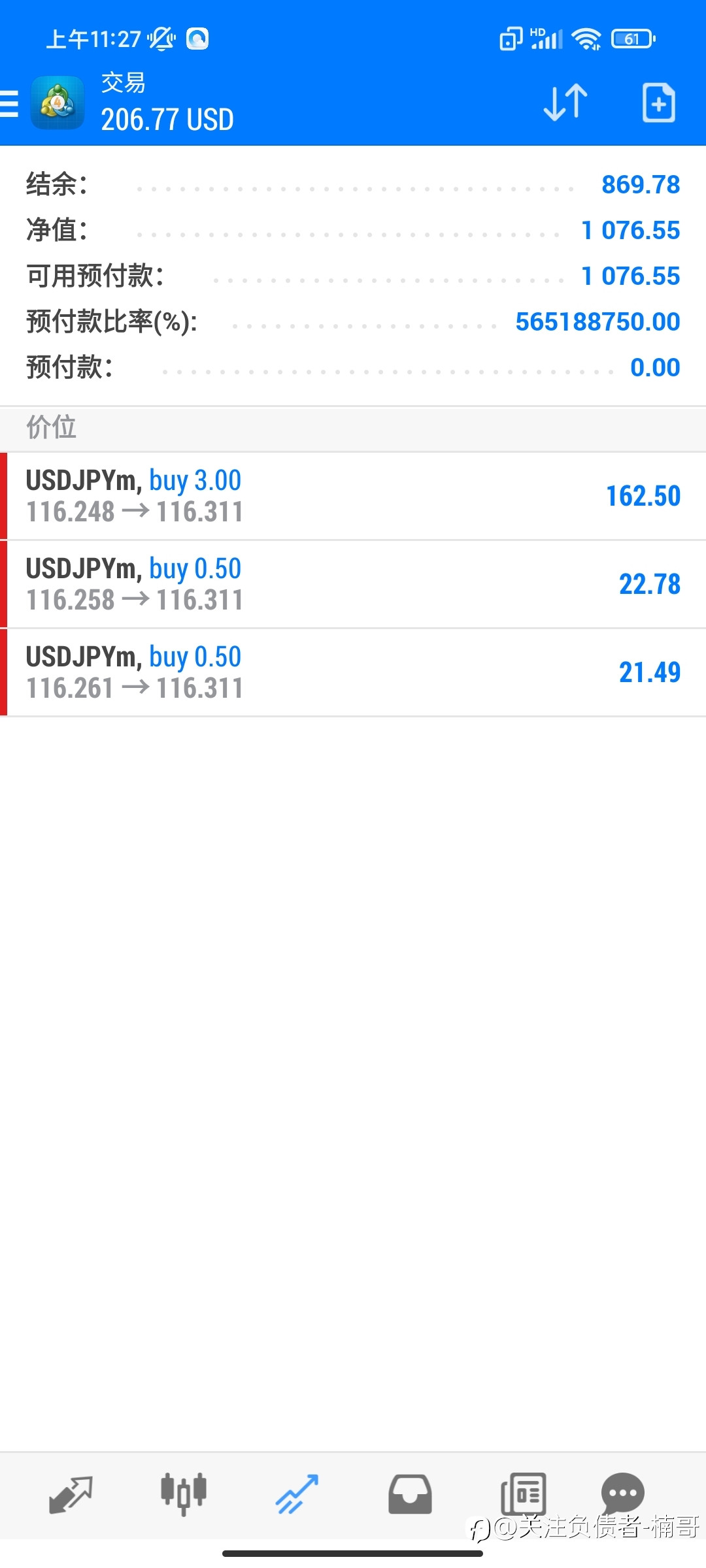
Task: Switch to the Quotes tab
Action: tap(71, 1494)
